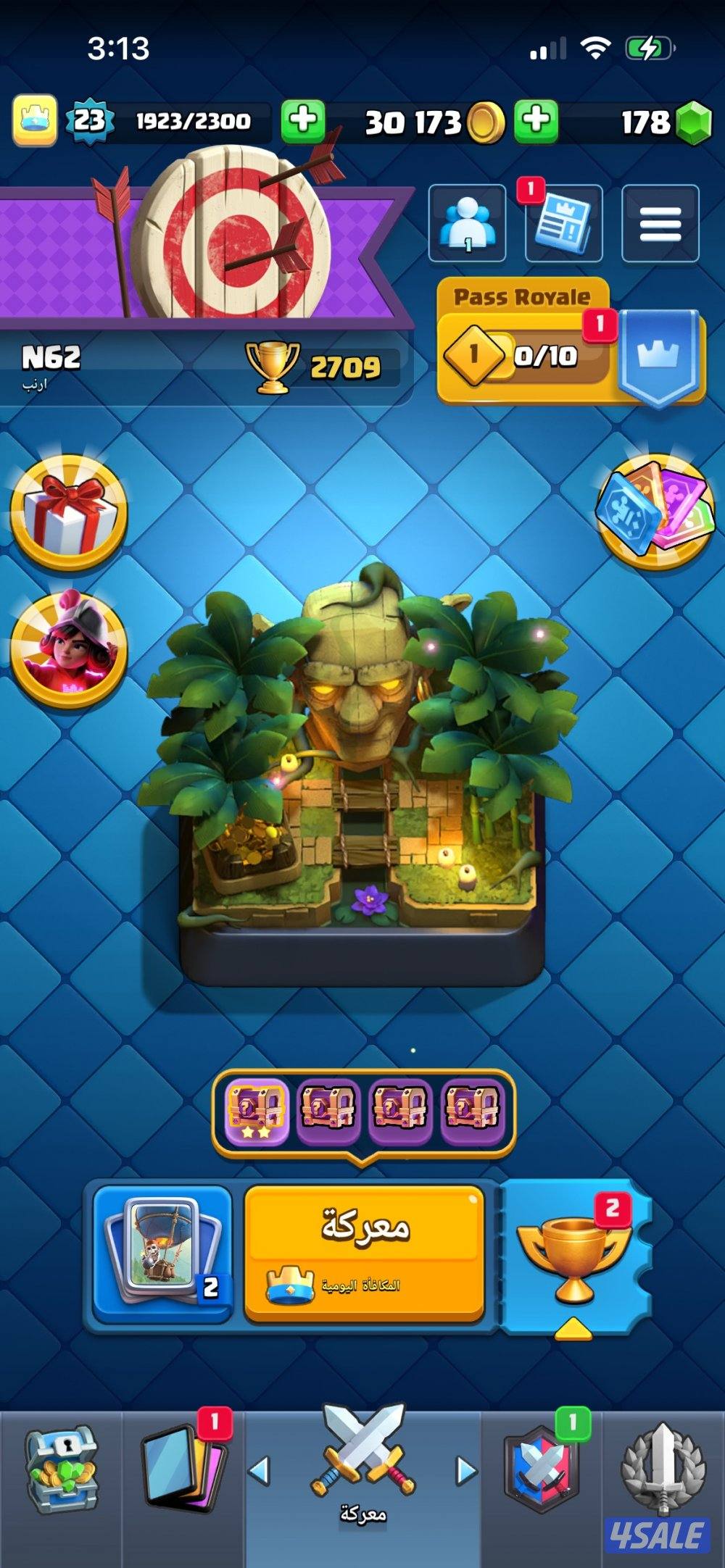Open the hamburger menu
Screen dimensions: 725x1568
[660, 223]
